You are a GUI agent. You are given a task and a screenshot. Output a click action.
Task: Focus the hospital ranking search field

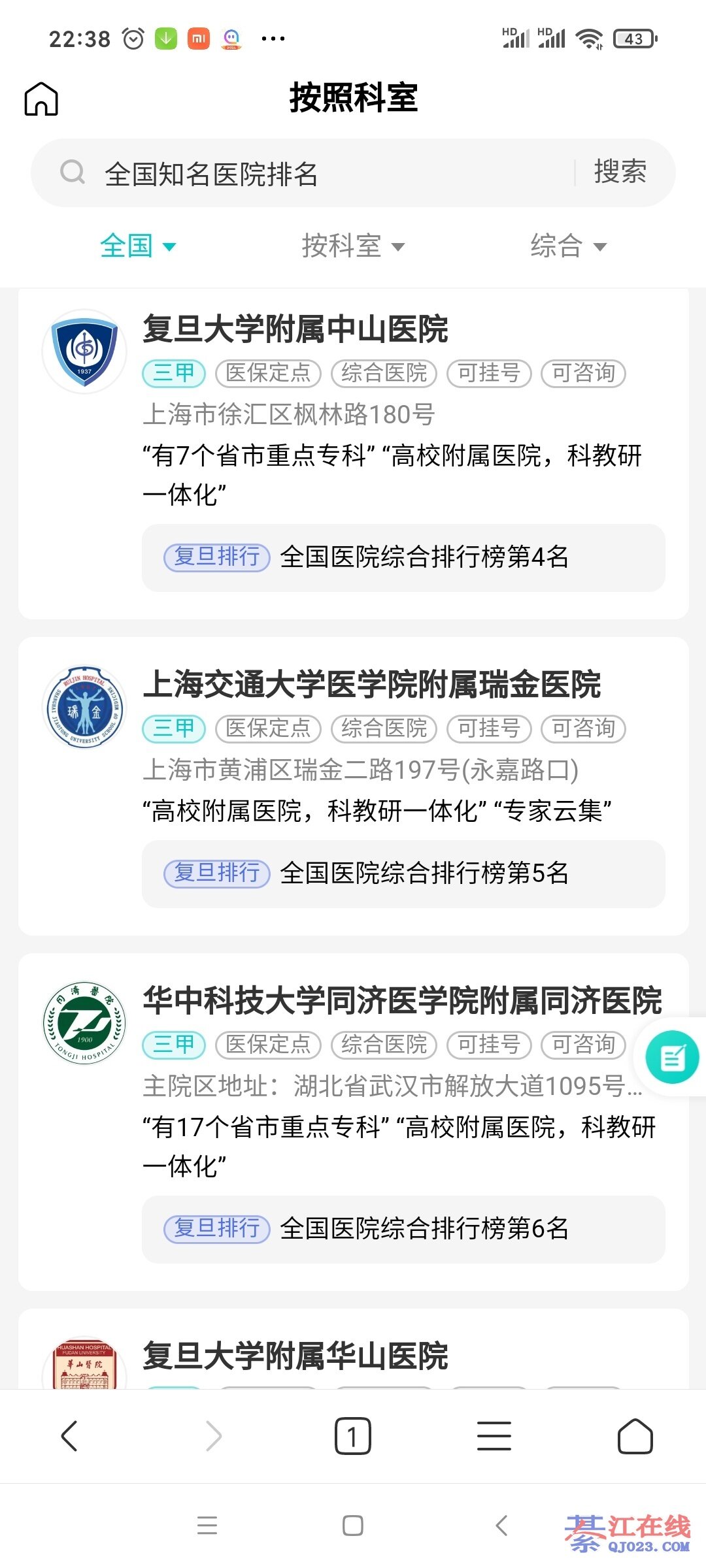coord(304,174)
